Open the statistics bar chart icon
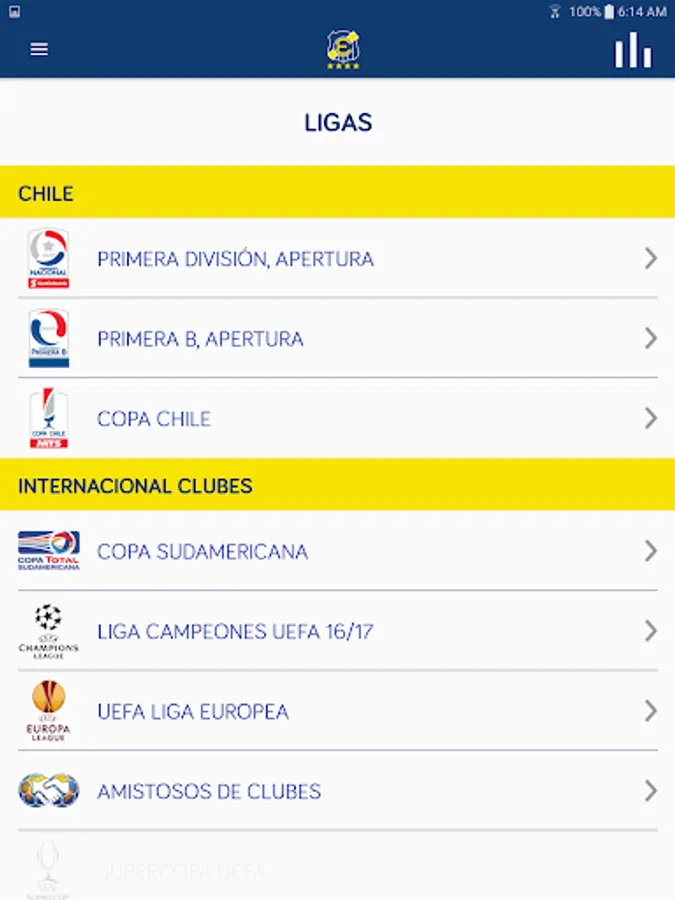 633,50
